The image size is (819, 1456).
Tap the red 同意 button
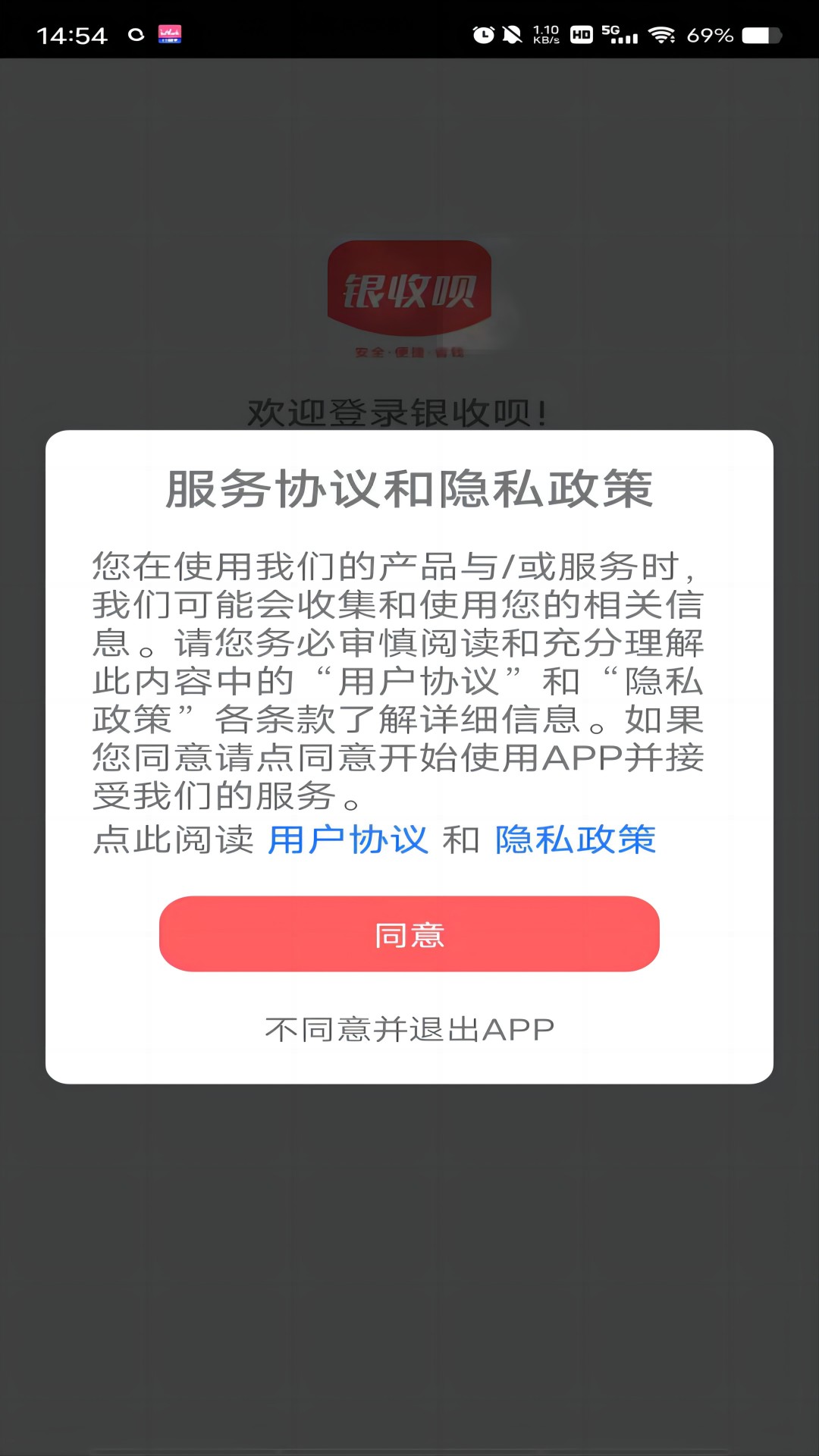coord(409,934)
